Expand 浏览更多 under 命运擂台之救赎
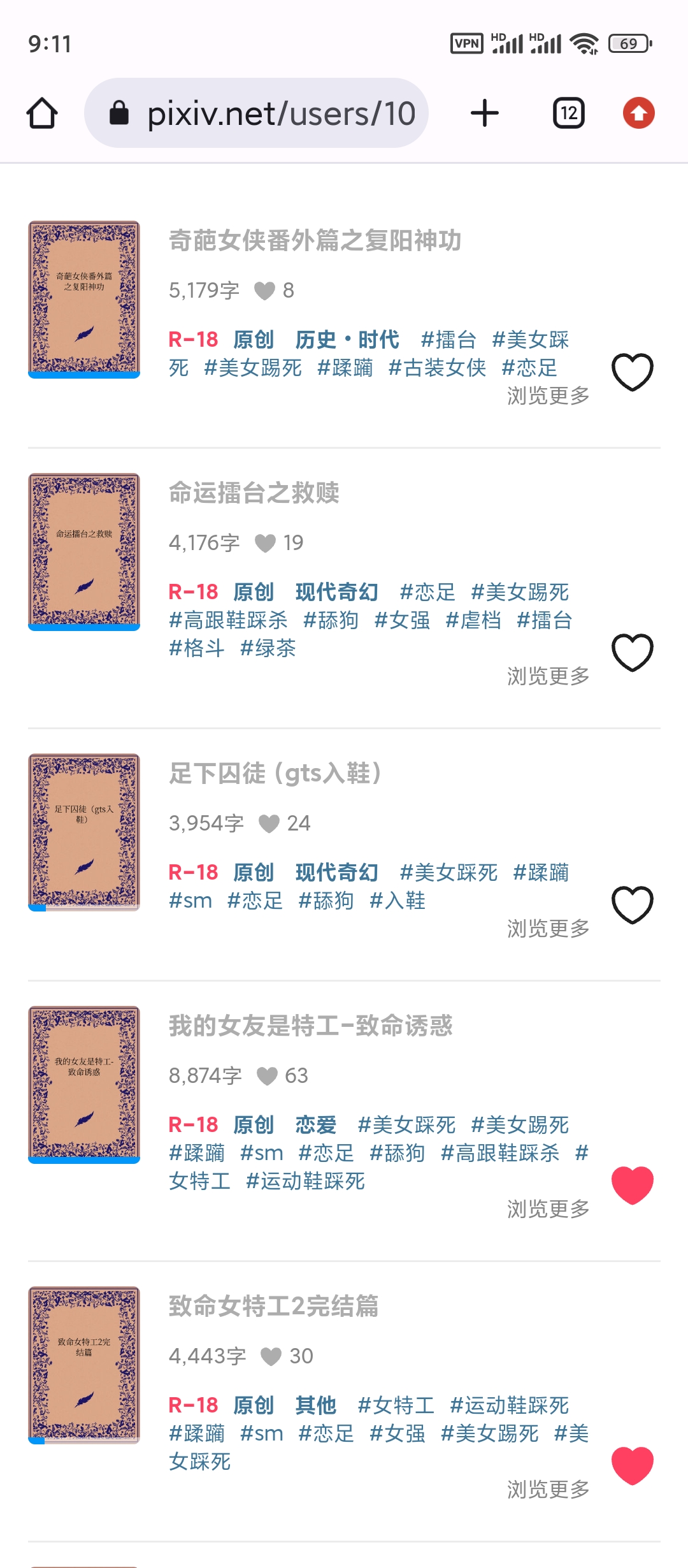This screenshot has width=688, height=1568. [x=548, y=676]
